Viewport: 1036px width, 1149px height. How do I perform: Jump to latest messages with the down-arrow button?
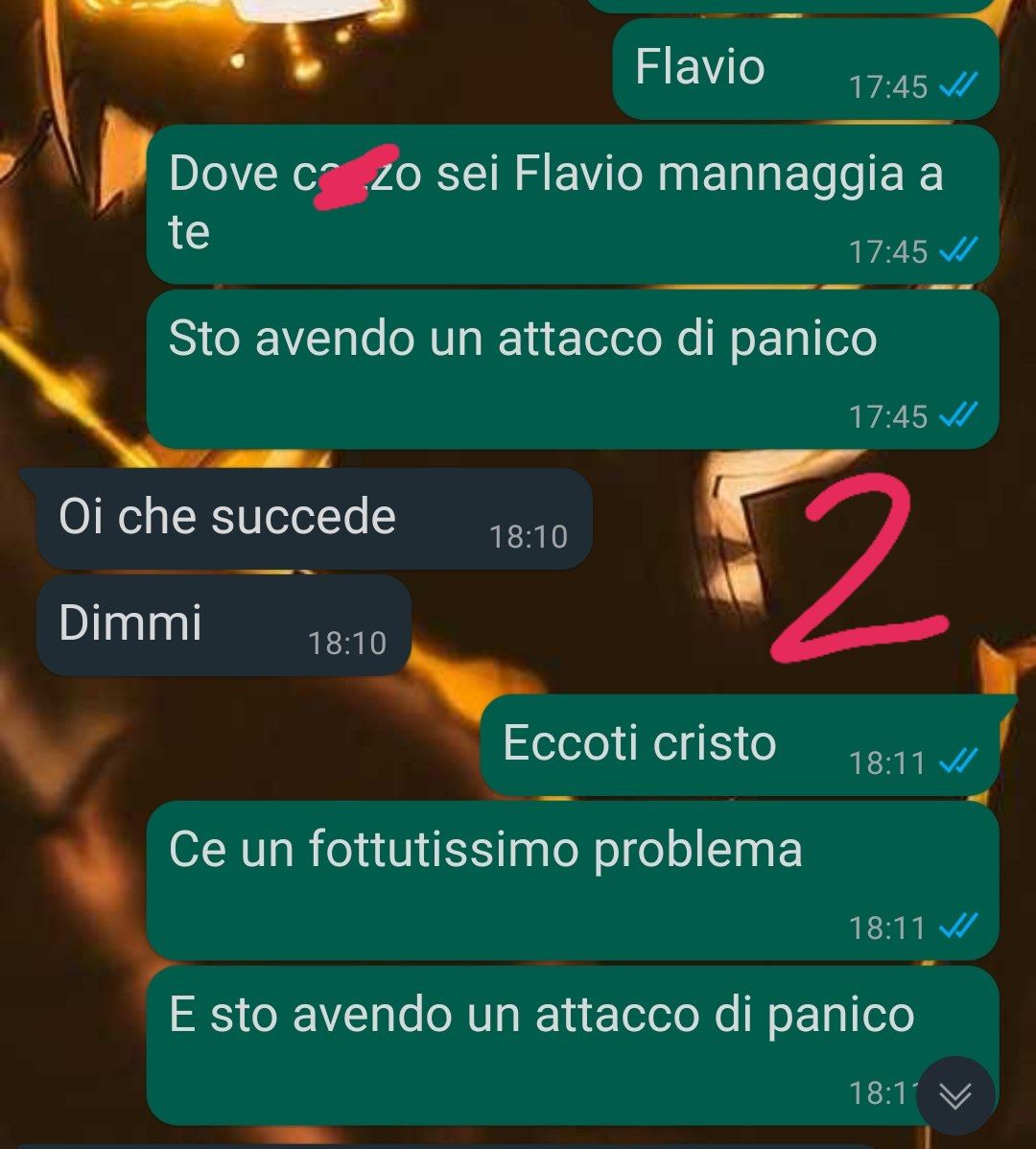click(x=954, y=1095)
